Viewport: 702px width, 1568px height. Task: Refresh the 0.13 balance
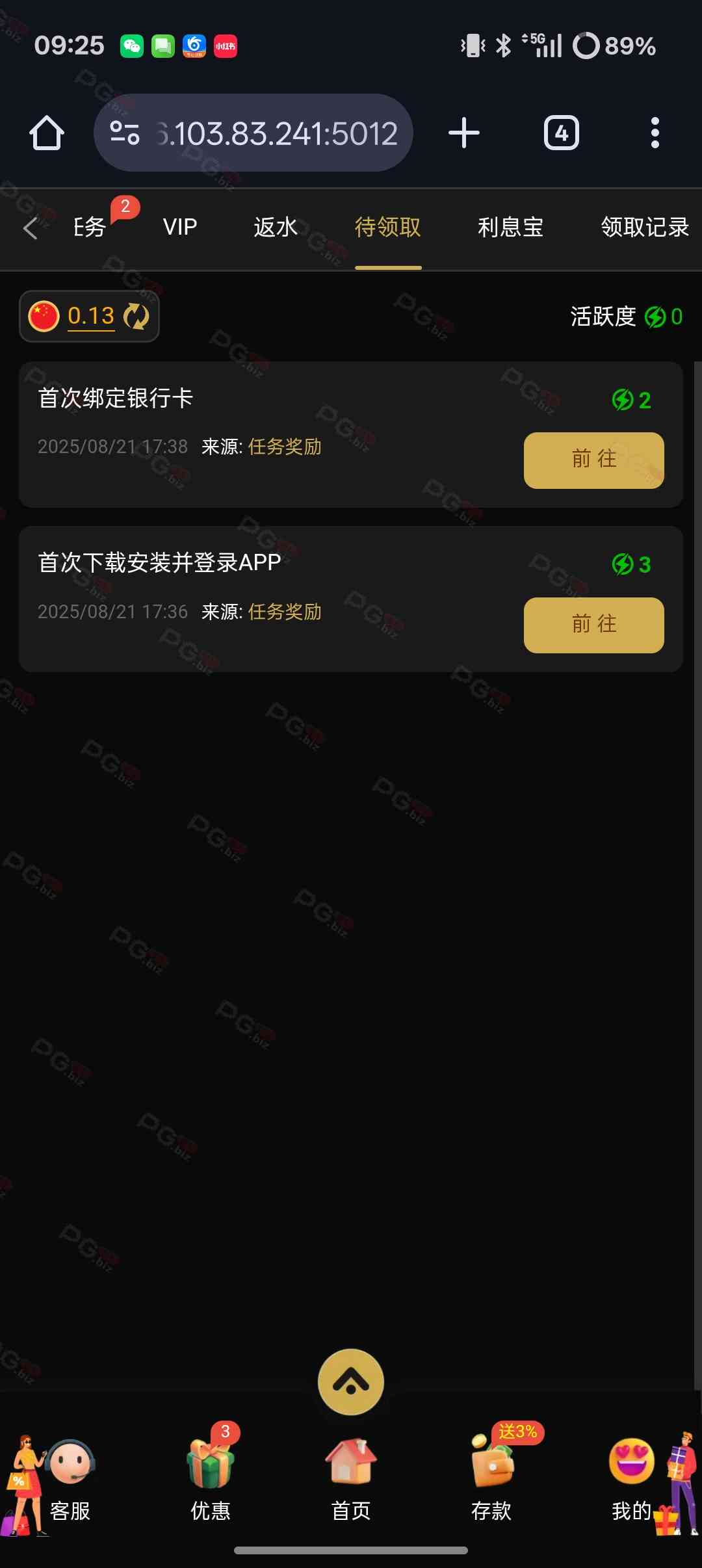(136, 317)
